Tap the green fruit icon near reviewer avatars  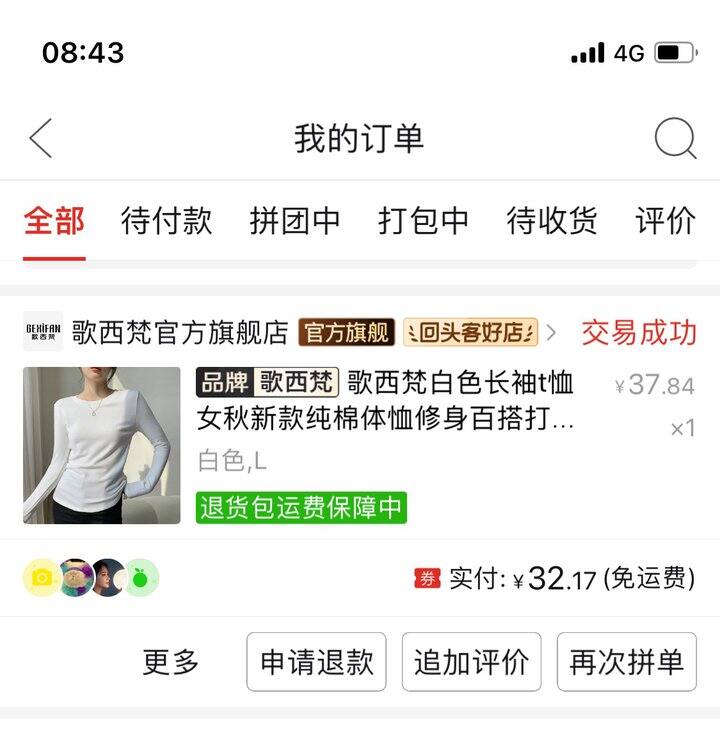click(x=143, y=575)
